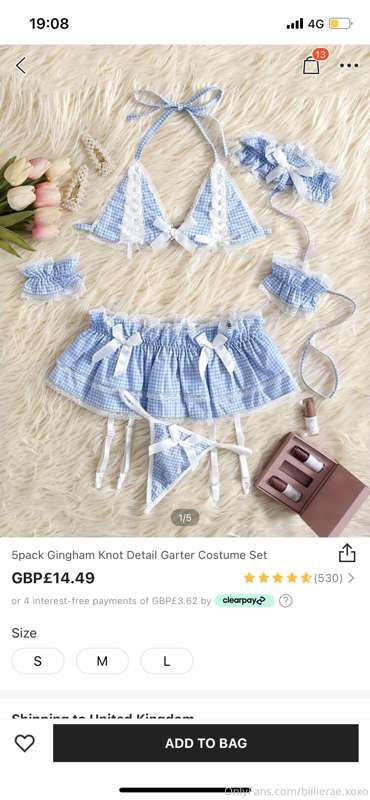The image size is (370, 800).
Task: Save item to wishlist with heart
Action: pos(24,743)
